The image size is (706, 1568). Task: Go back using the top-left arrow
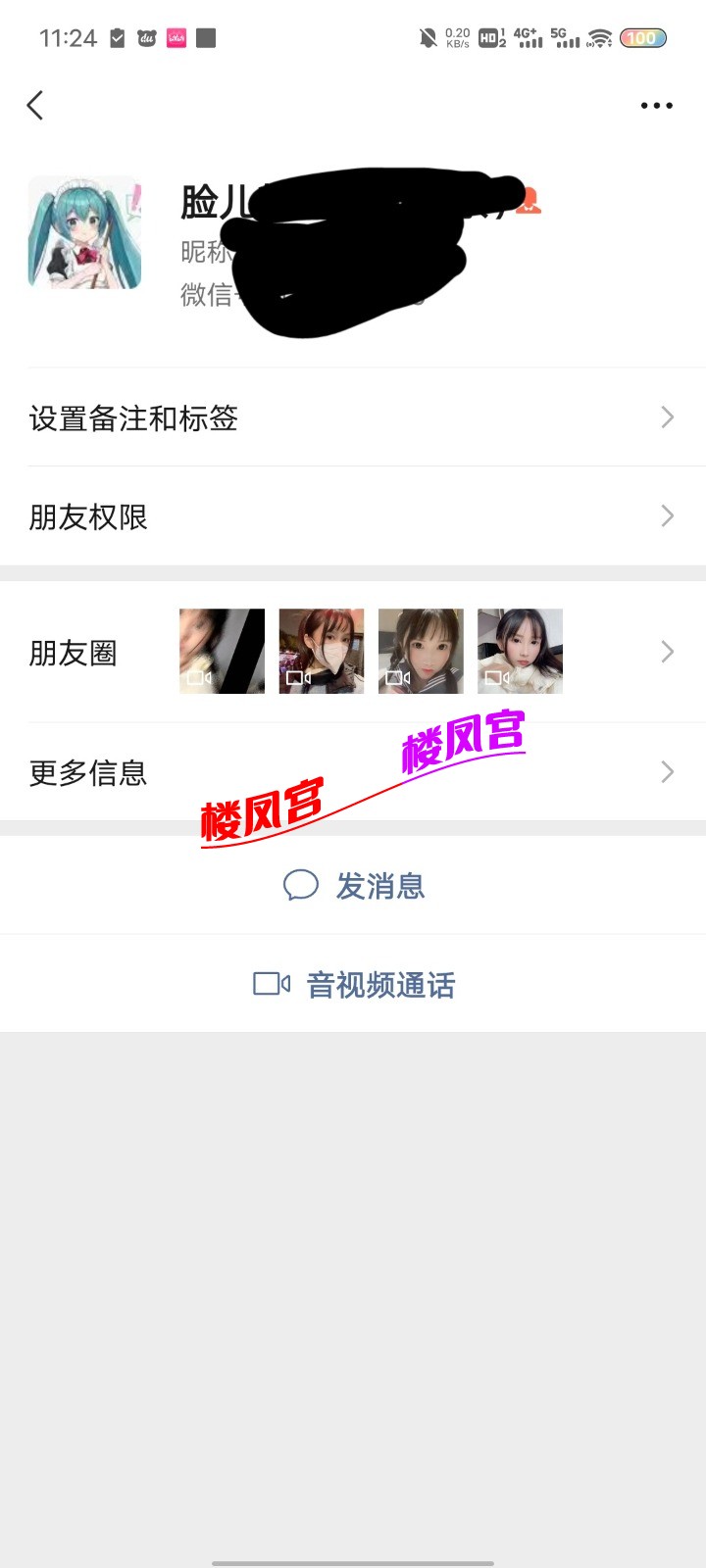click(35, 105)
